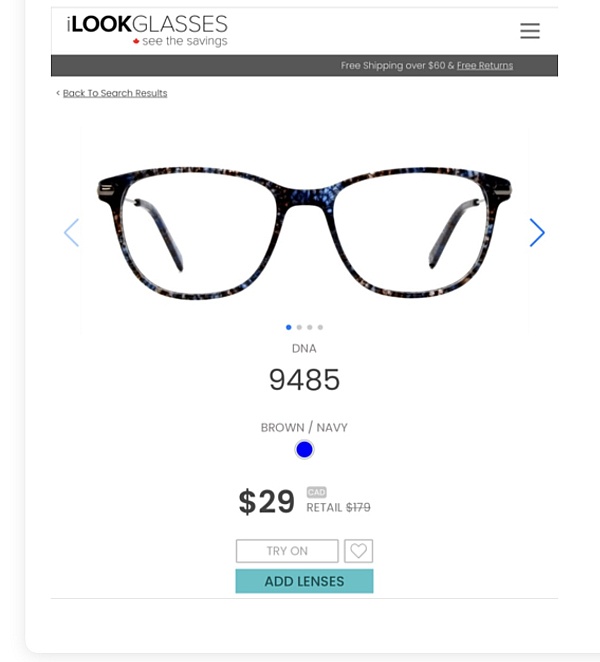
Task: Open the Free Returns link
Action: (x=485, y=66)
